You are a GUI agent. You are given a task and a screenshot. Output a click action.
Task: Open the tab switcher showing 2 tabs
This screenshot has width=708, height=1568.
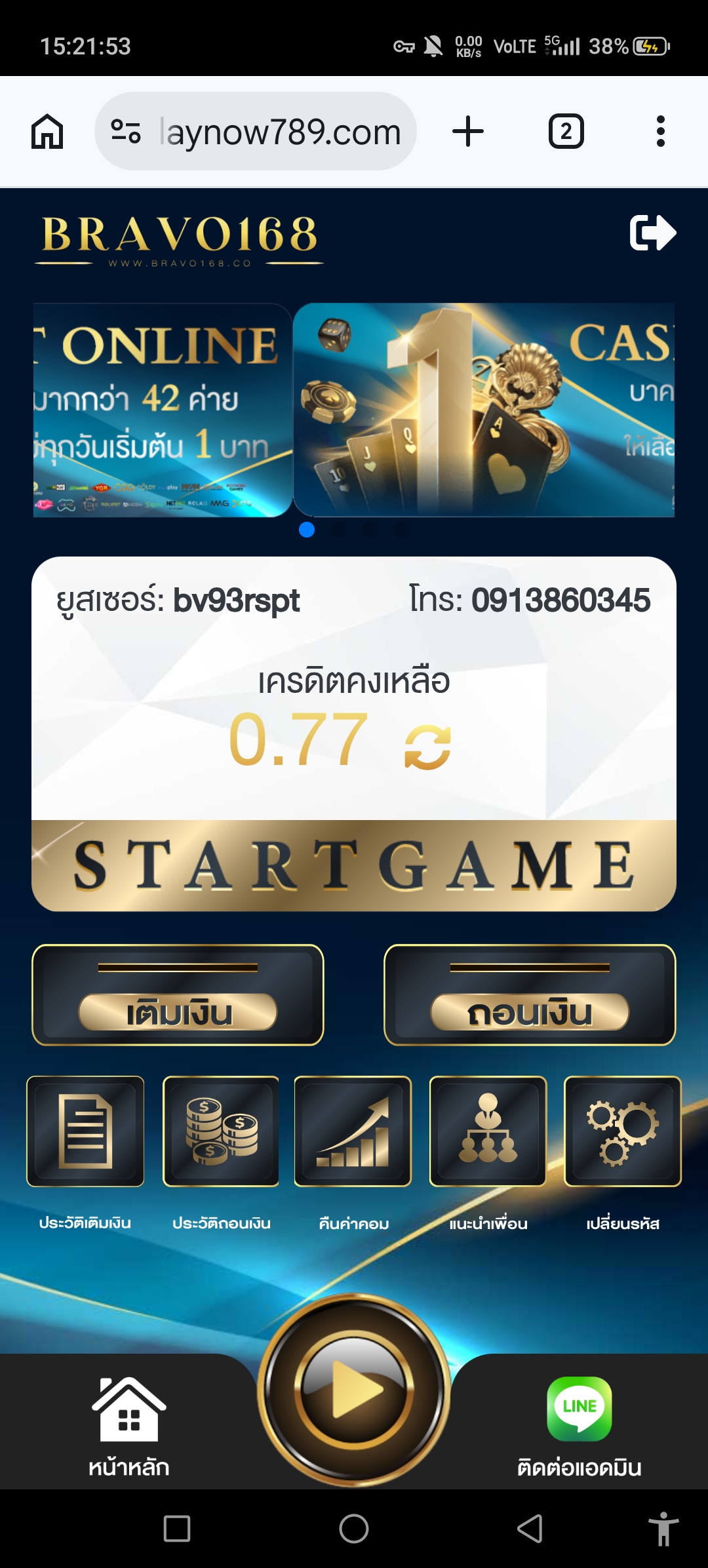pyautogui.click(x=566, y=131)
